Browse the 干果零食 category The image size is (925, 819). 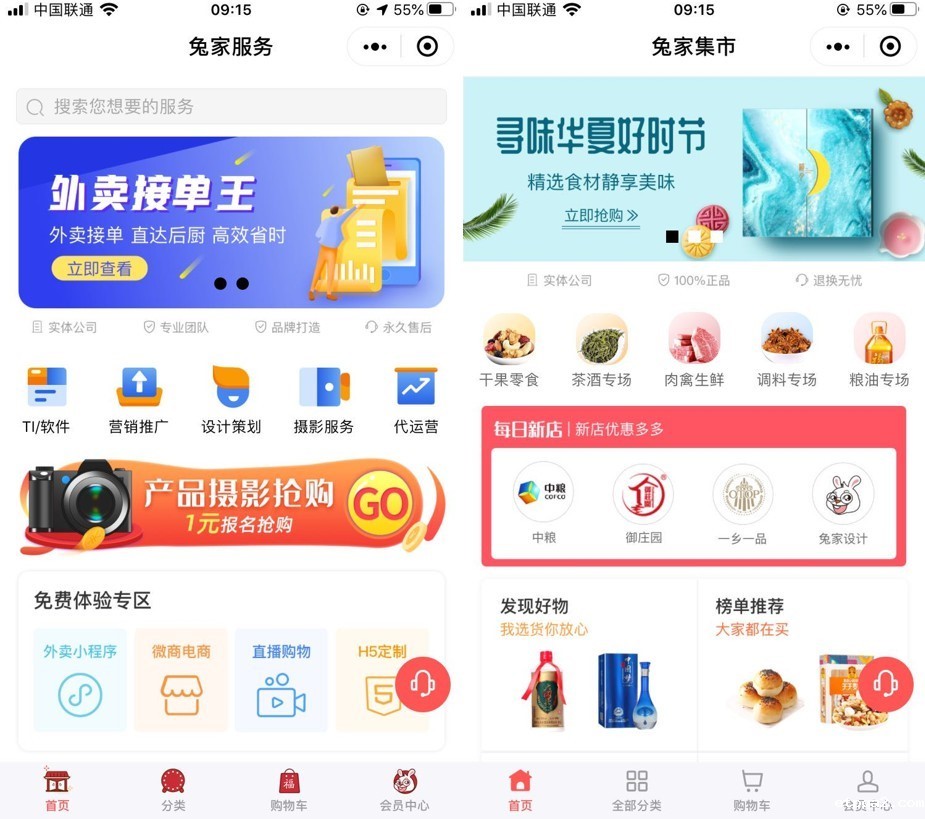point(509,350)
